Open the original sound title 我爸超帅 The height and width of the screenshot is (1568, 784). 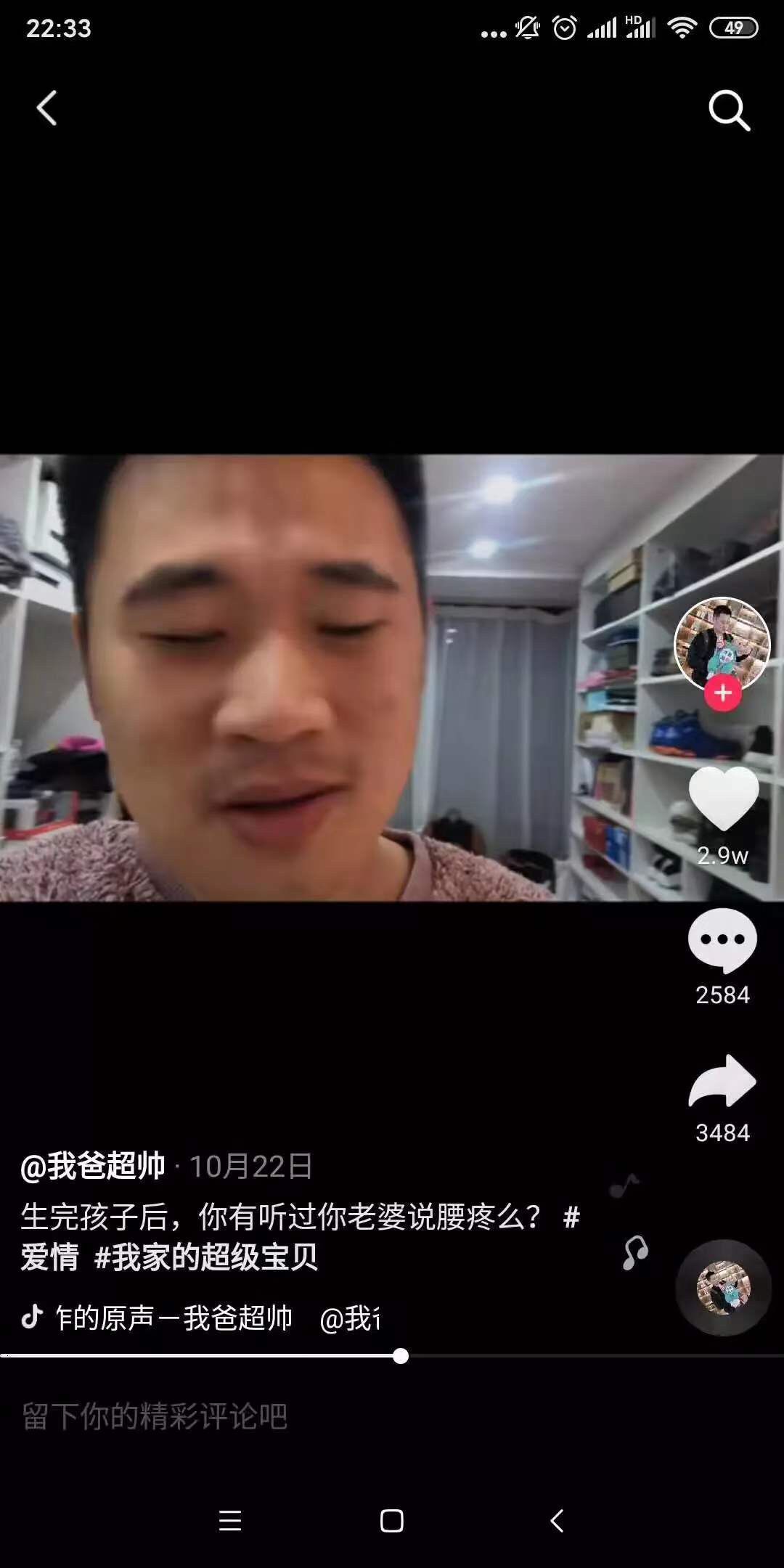174,1318
